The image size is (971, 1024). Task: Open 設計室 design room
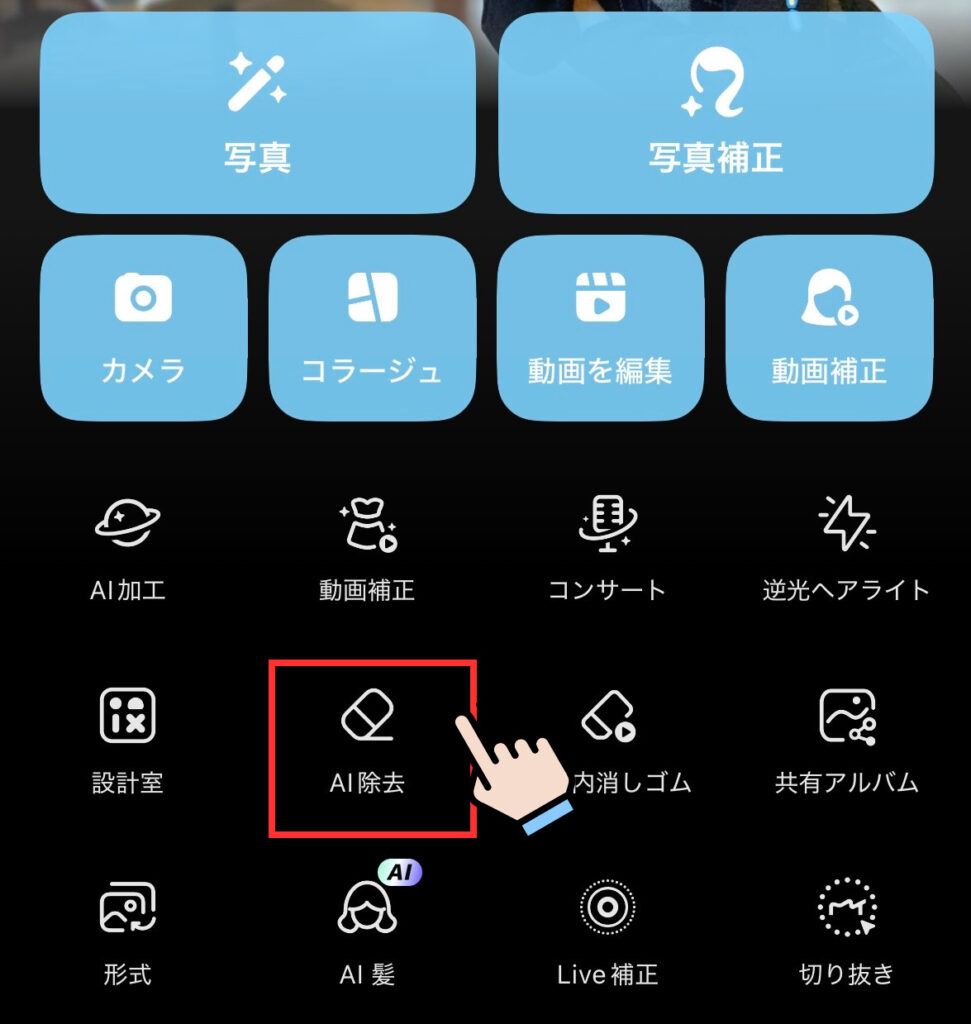(128, 740)
